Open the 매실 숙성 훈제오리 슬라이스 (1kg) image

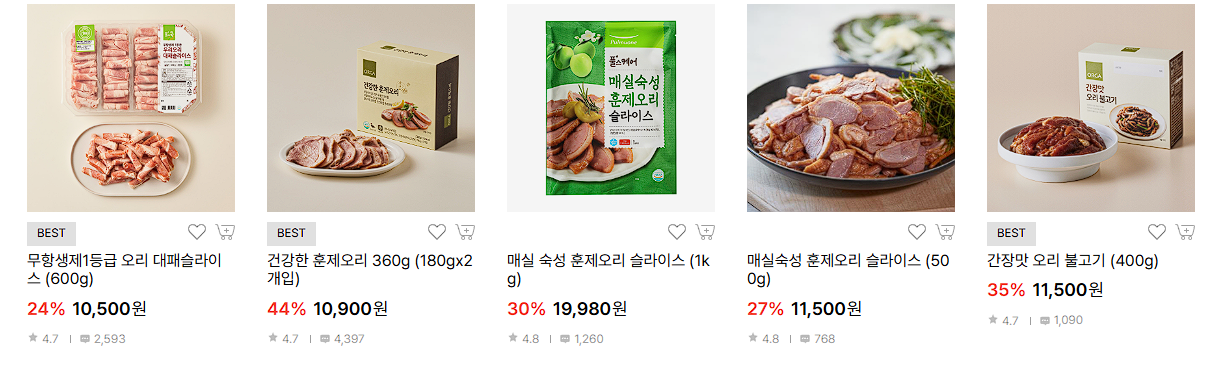[611, 108]
